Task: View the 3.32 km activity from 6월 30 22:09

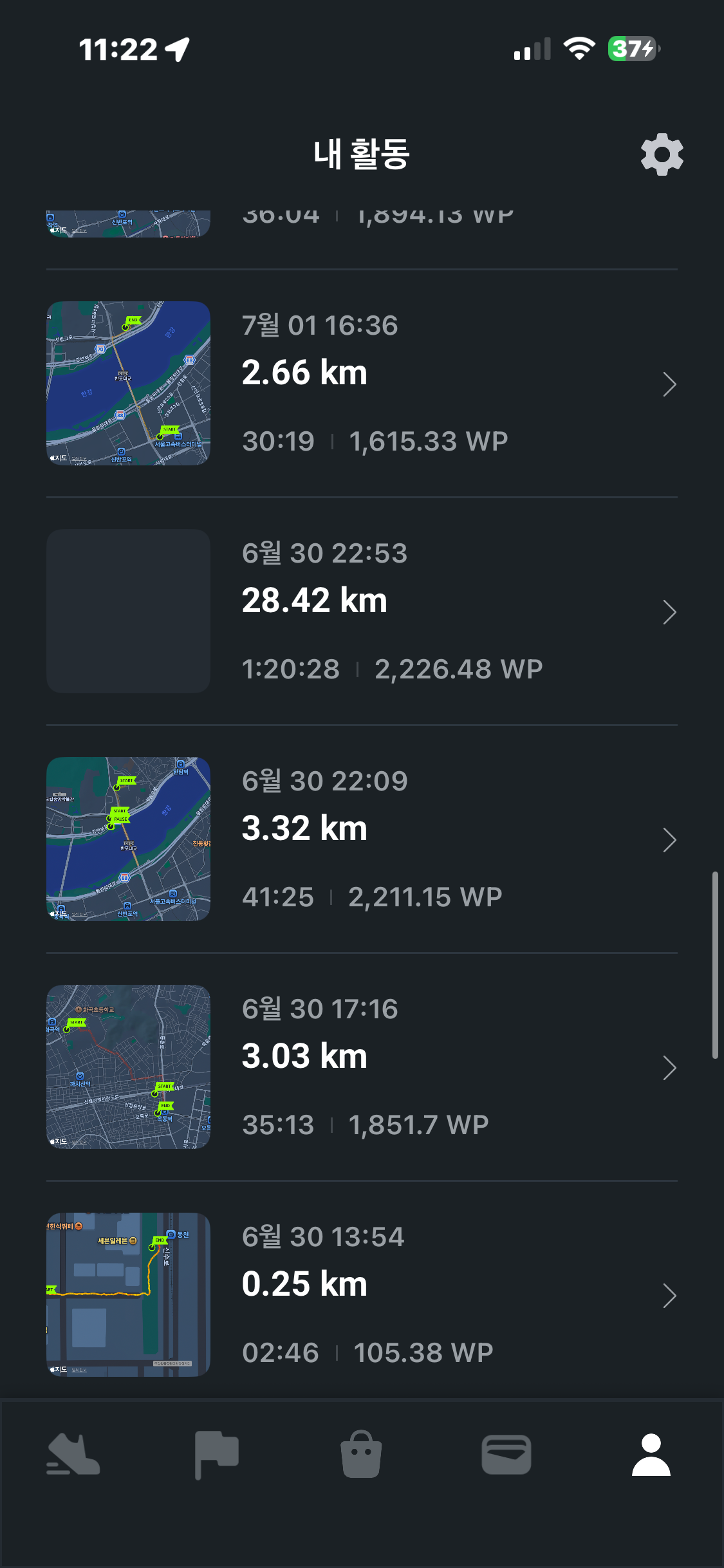Action: [362, 839]
